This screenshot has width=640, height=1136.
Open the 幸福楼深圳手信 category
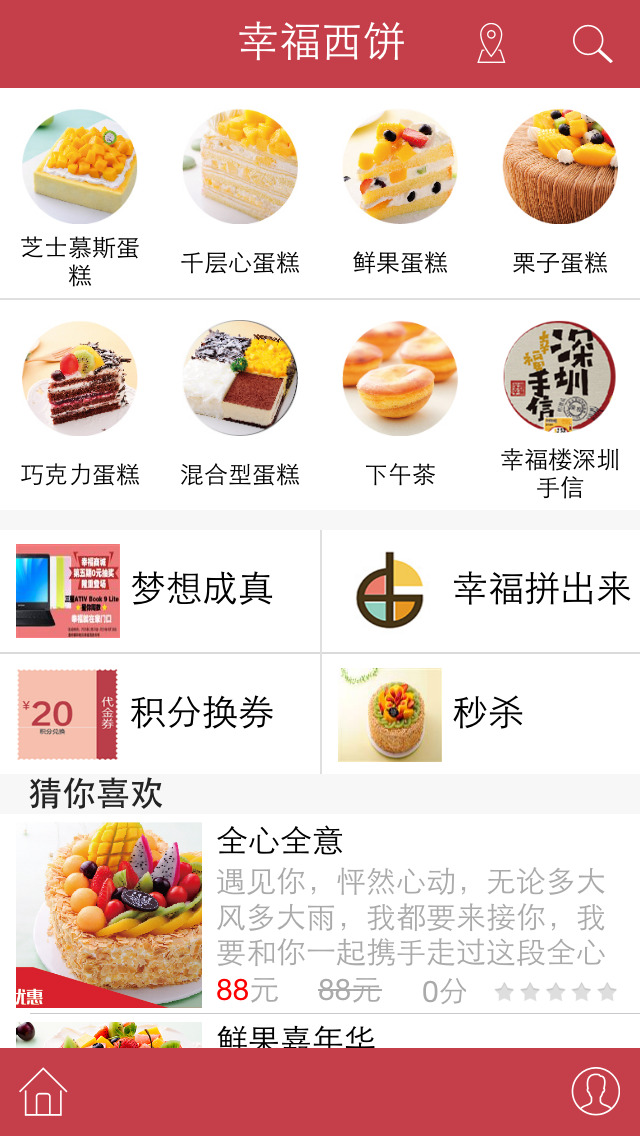560,405
